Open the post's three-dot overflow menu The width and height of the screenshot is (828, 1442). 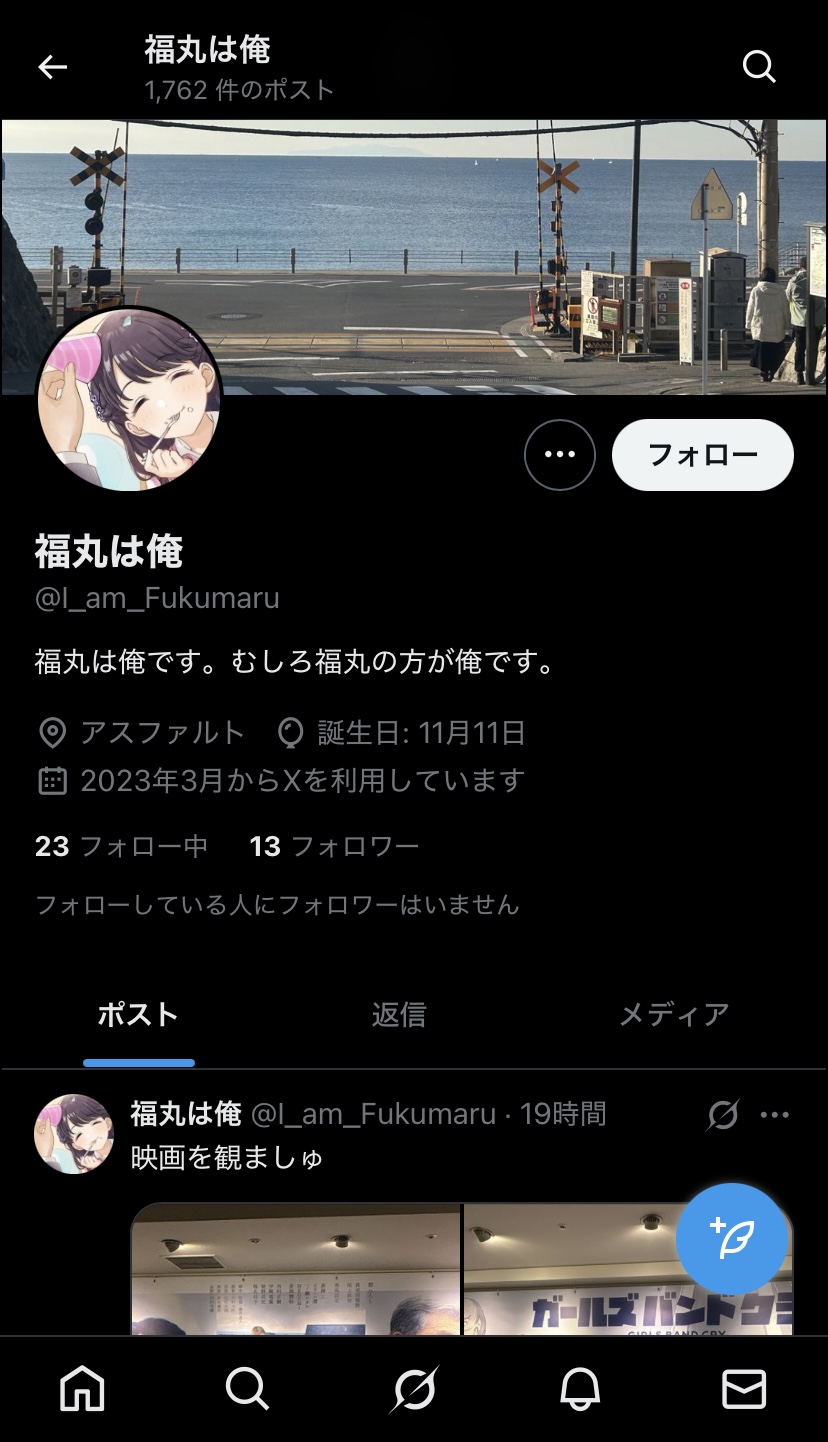(x=775, y=1114)
